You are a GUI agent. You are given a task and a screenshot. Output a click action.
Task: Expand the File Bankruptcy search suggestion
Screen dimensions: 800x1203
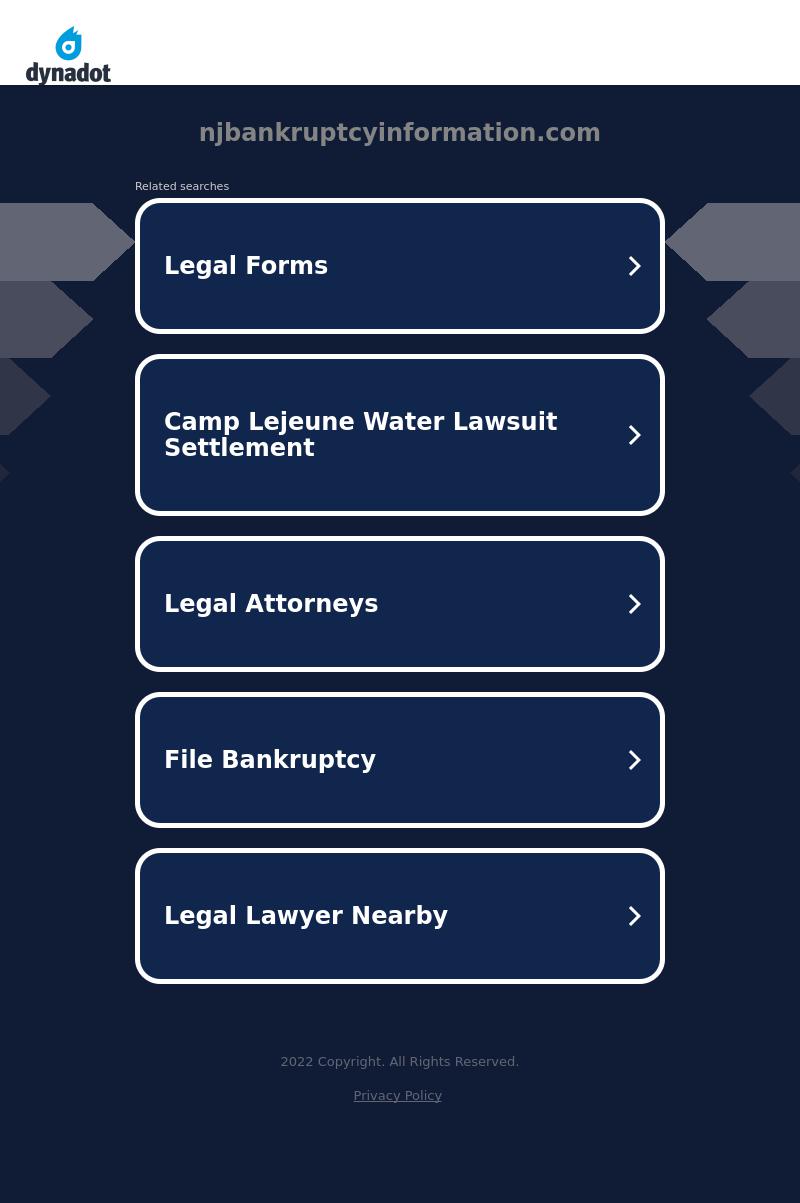click(400, 759)
